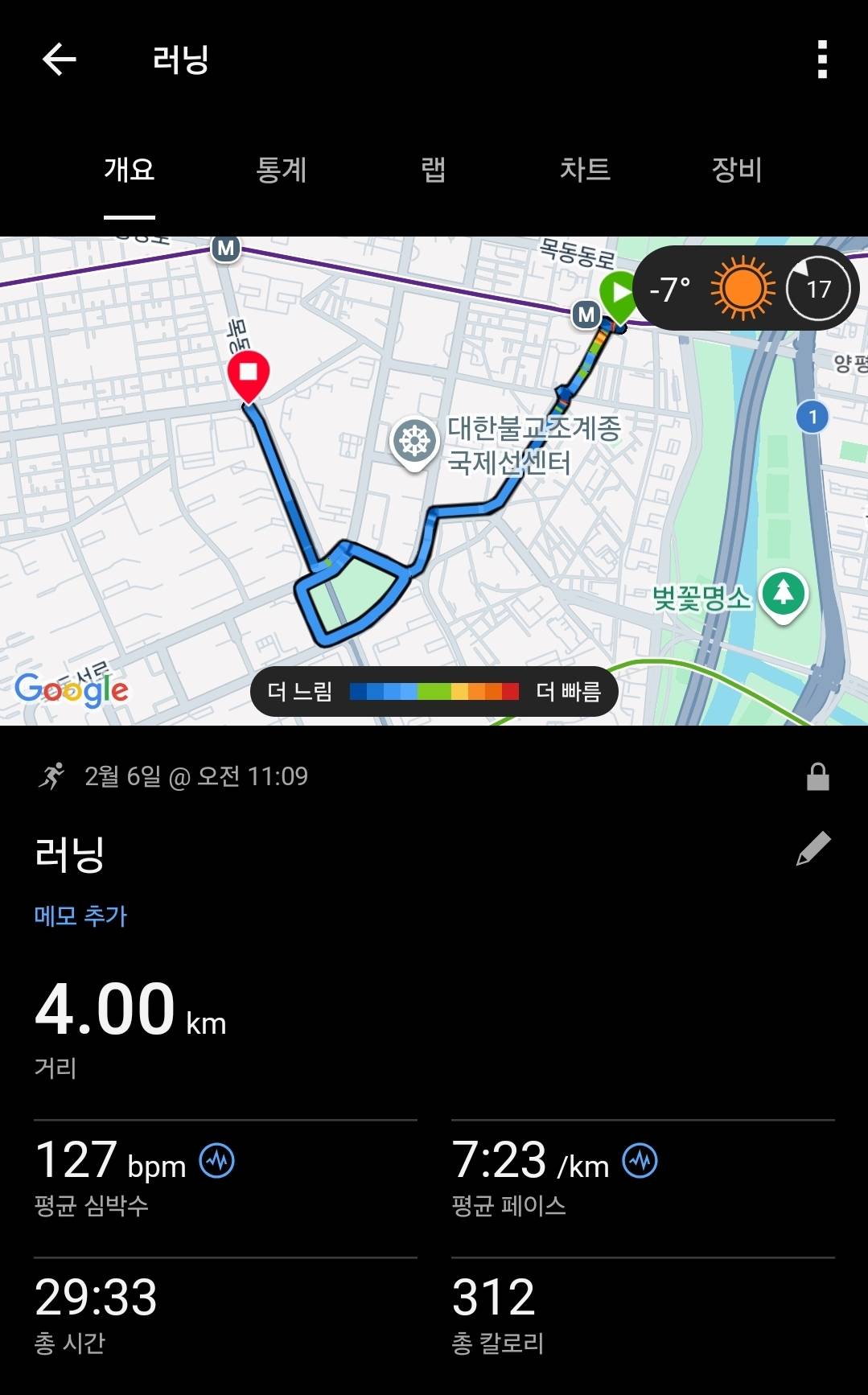This screenshot has width=868, height=1395.
Task: Tap the pace color gradient legend bar
Action: coord(434,690)
